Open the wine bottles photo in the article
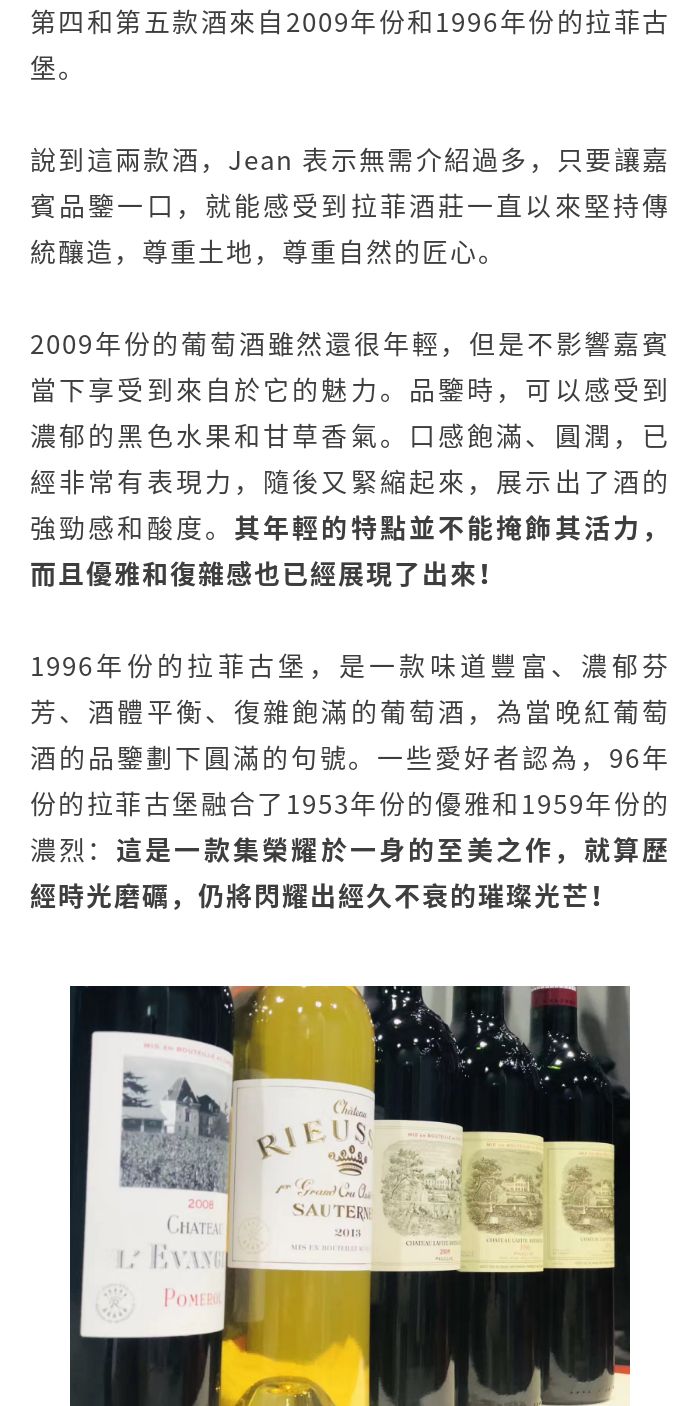The image size is (700, 1406). [x=350, y=1195]
